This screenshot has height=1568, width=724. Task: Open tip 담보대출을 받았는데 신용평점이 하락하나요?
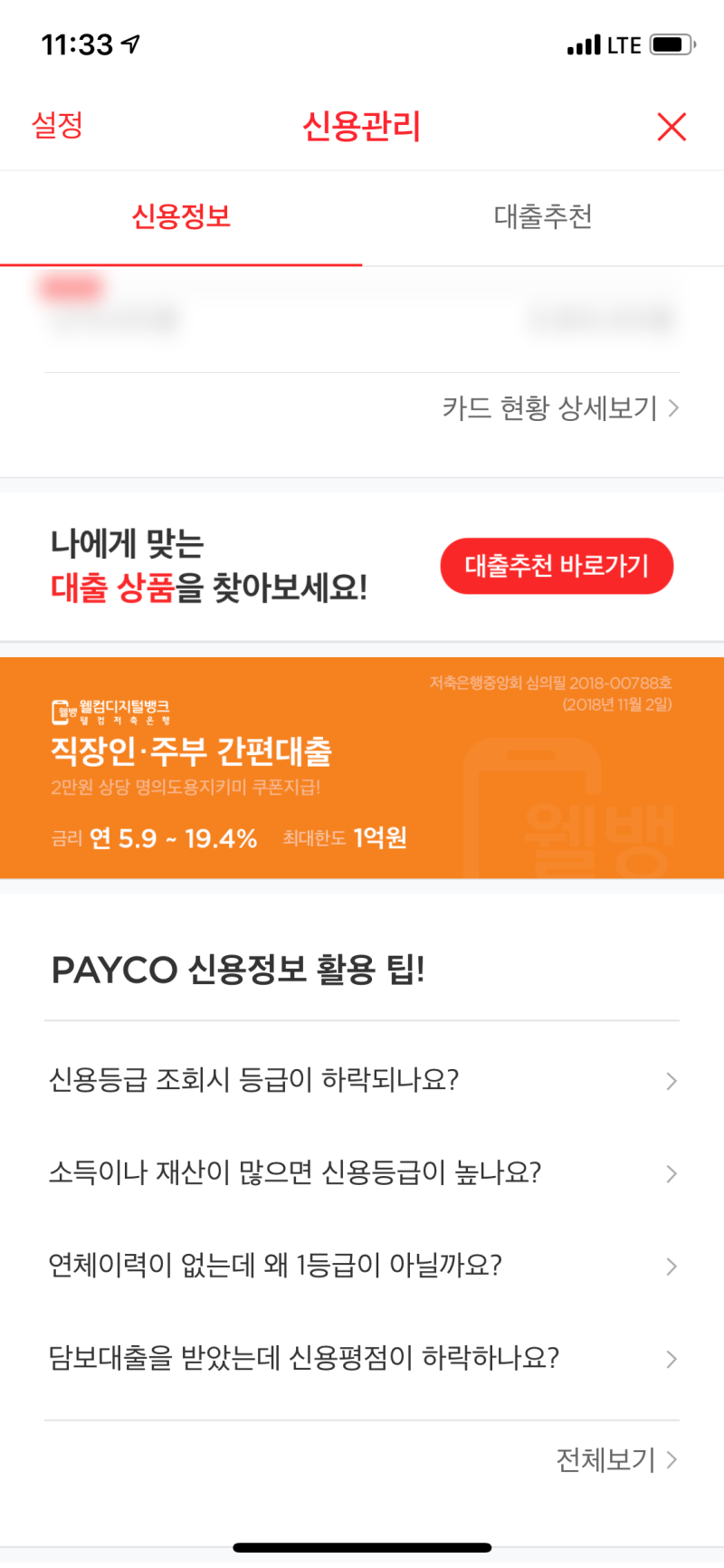click(x=362, y=1358)
